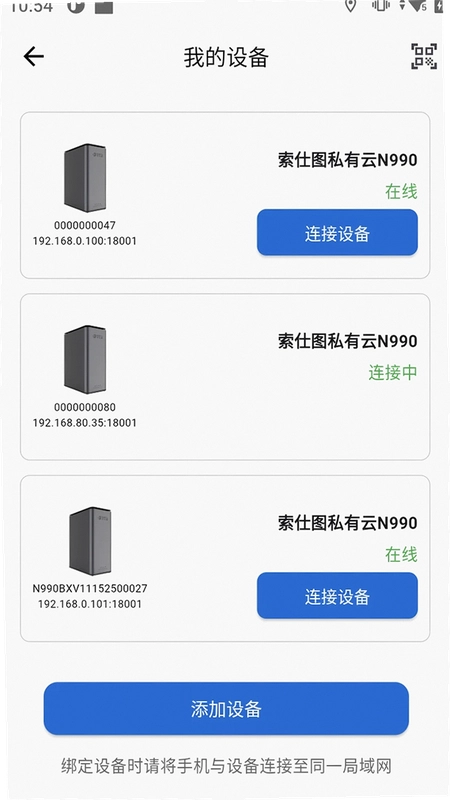Go back using the arrow icon
This screenshot has width=450, height=800.
coord(34,57)
